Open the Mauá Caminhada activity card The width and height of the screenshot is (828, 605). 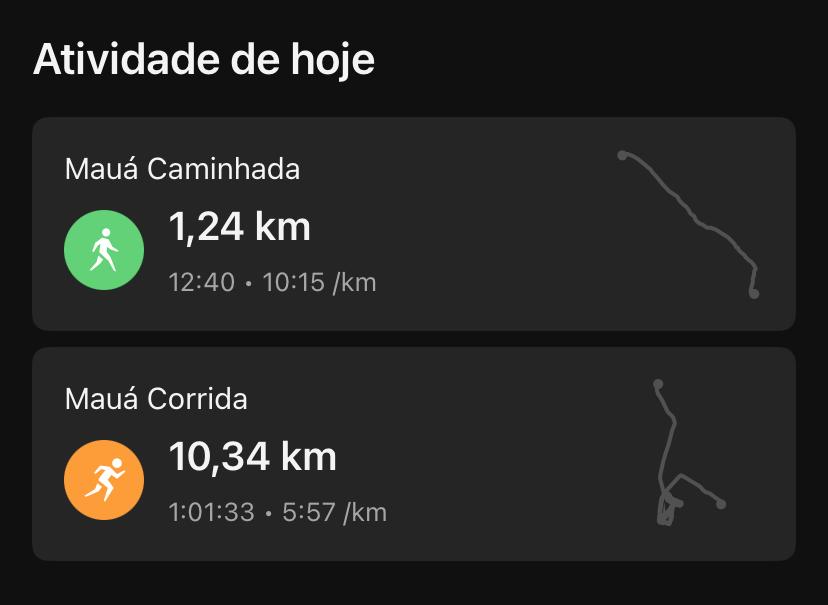414,224
